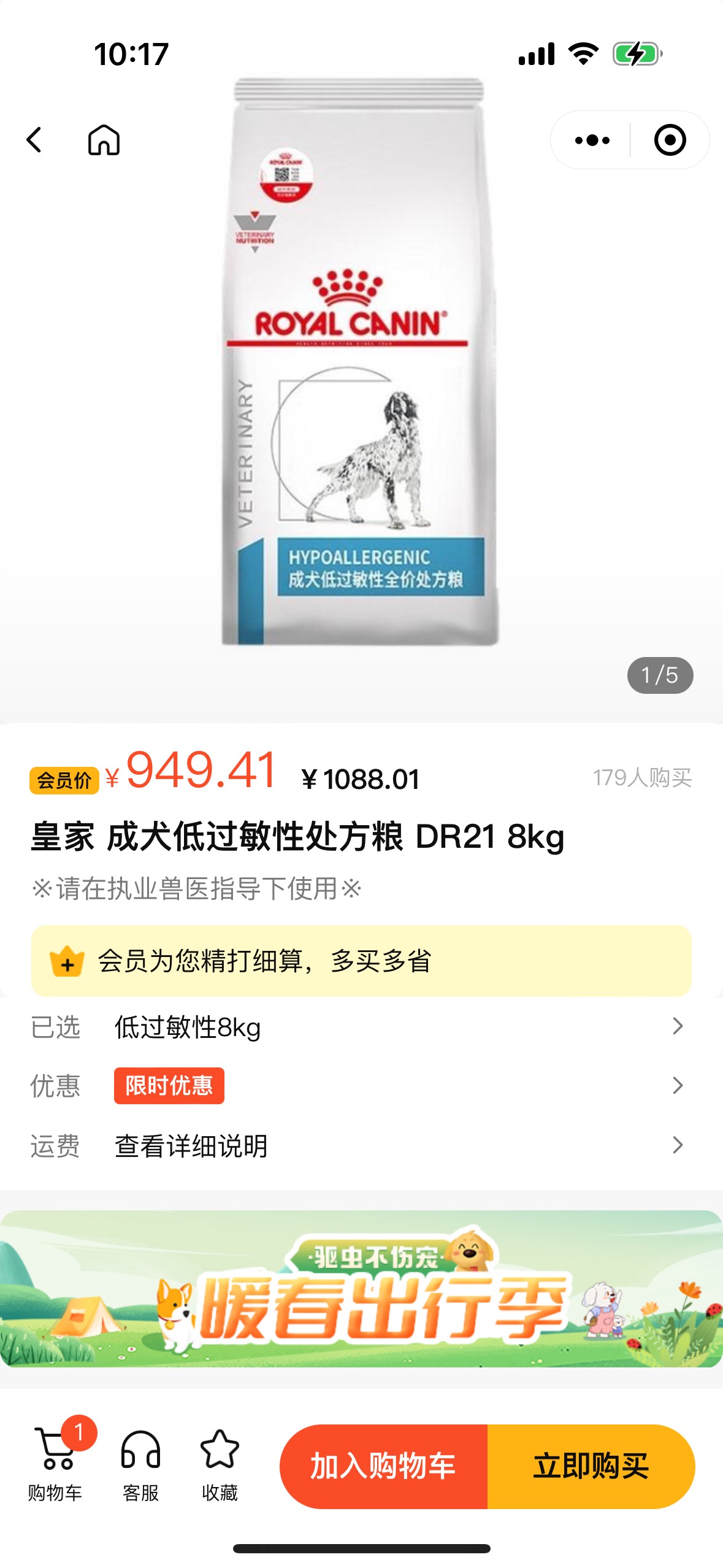Tap 加入购物车 to add to cart
The height and width of the screenshot is (1568, 723).
coord(383,1466)
